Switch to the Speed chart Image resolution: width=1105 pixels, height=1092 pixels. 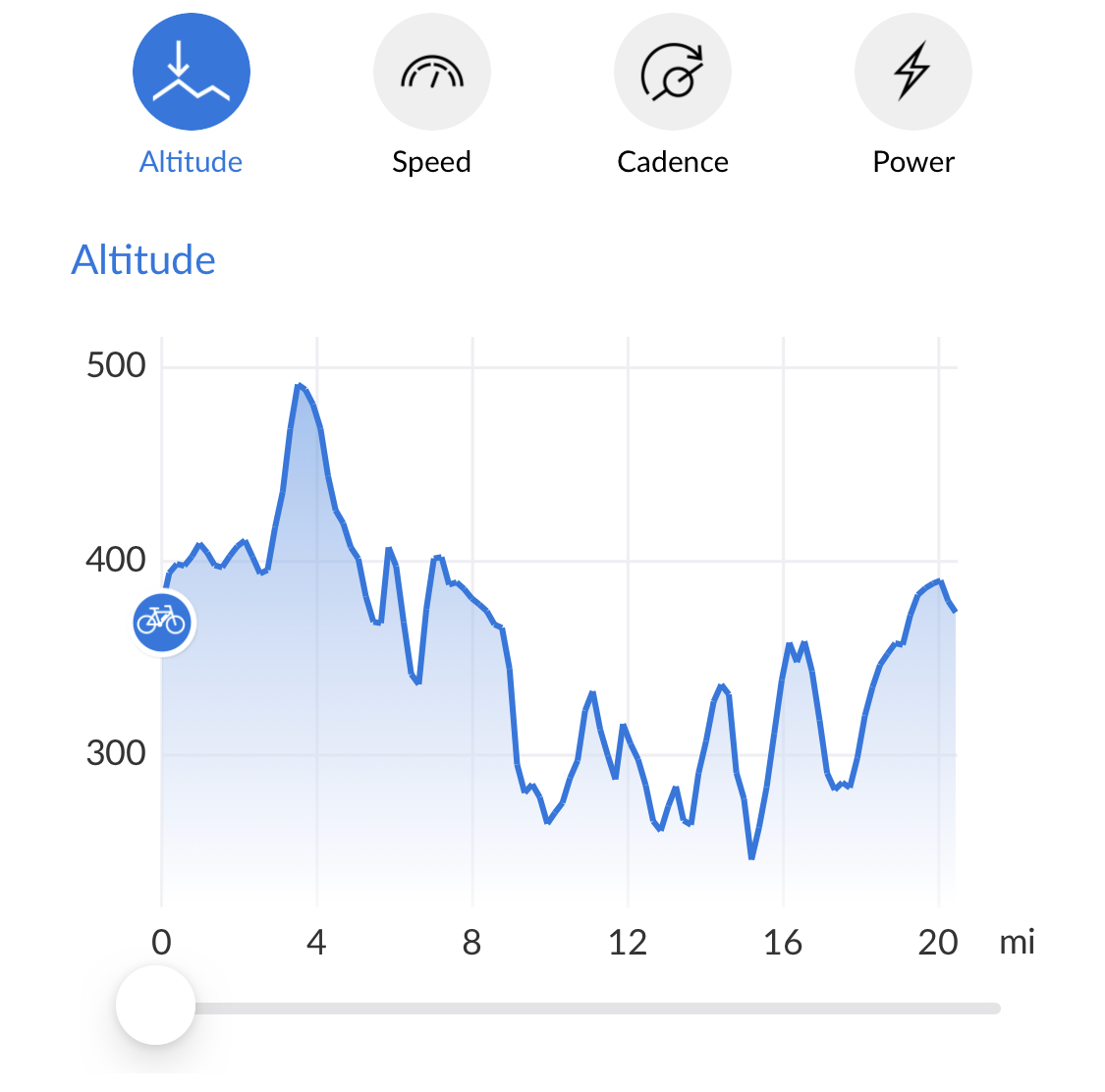pos(431,73)
